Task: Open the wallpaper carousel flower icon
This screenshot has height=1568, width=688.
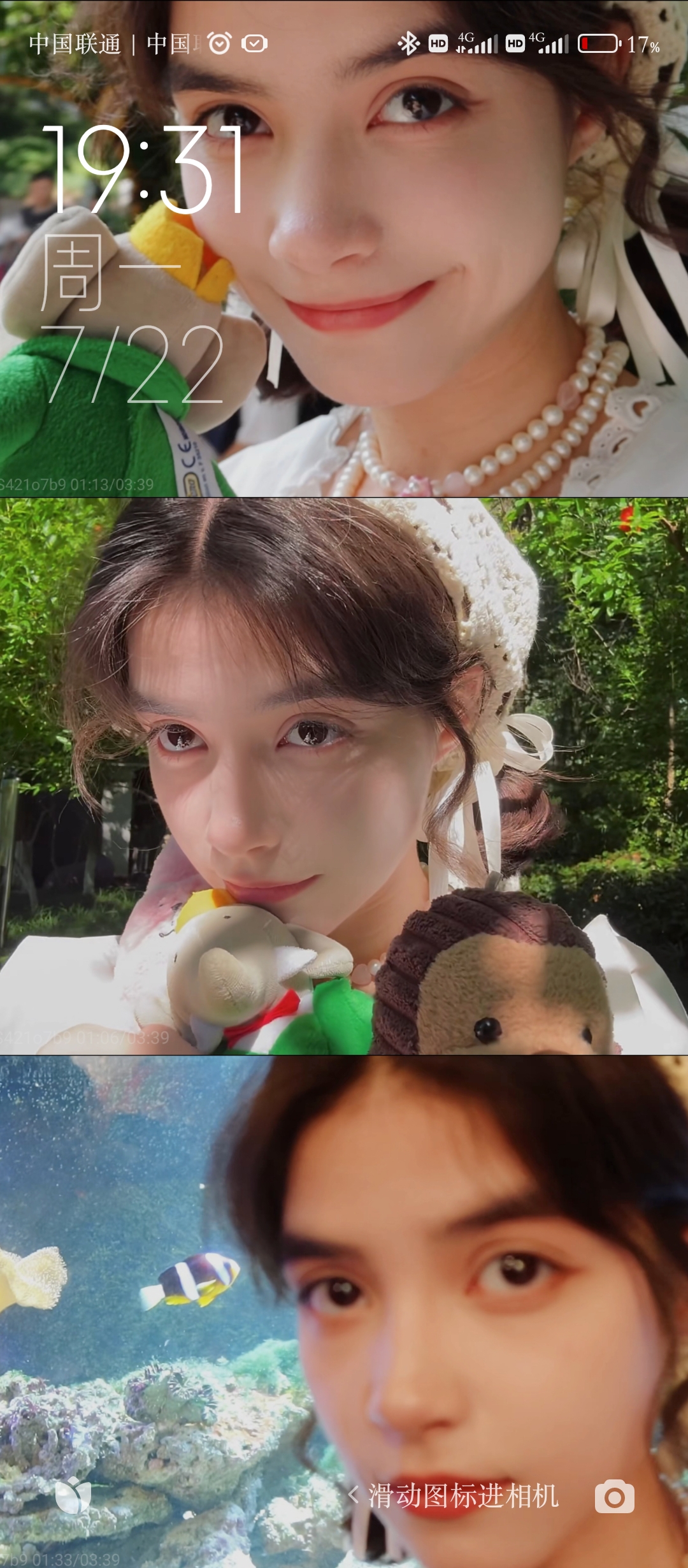Action: pyautogui.click(x=73, y=1495)
